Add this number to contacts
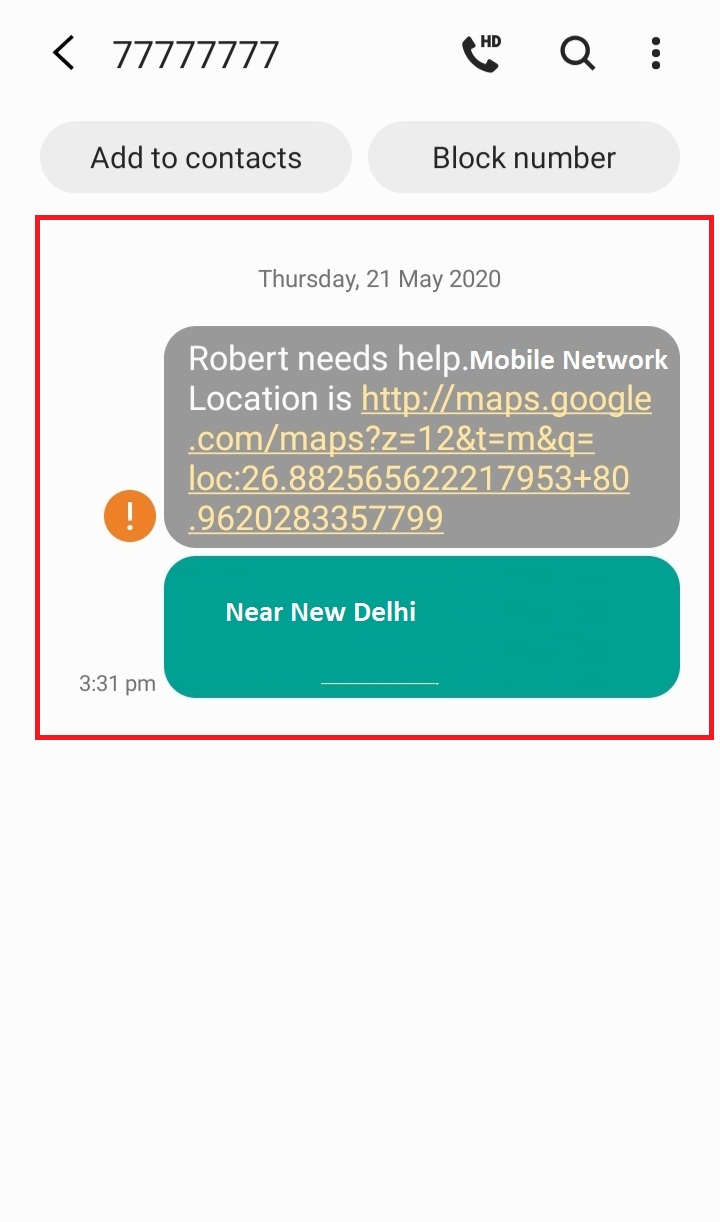This screenshot has height=1222, width=720. click(196, 158)
